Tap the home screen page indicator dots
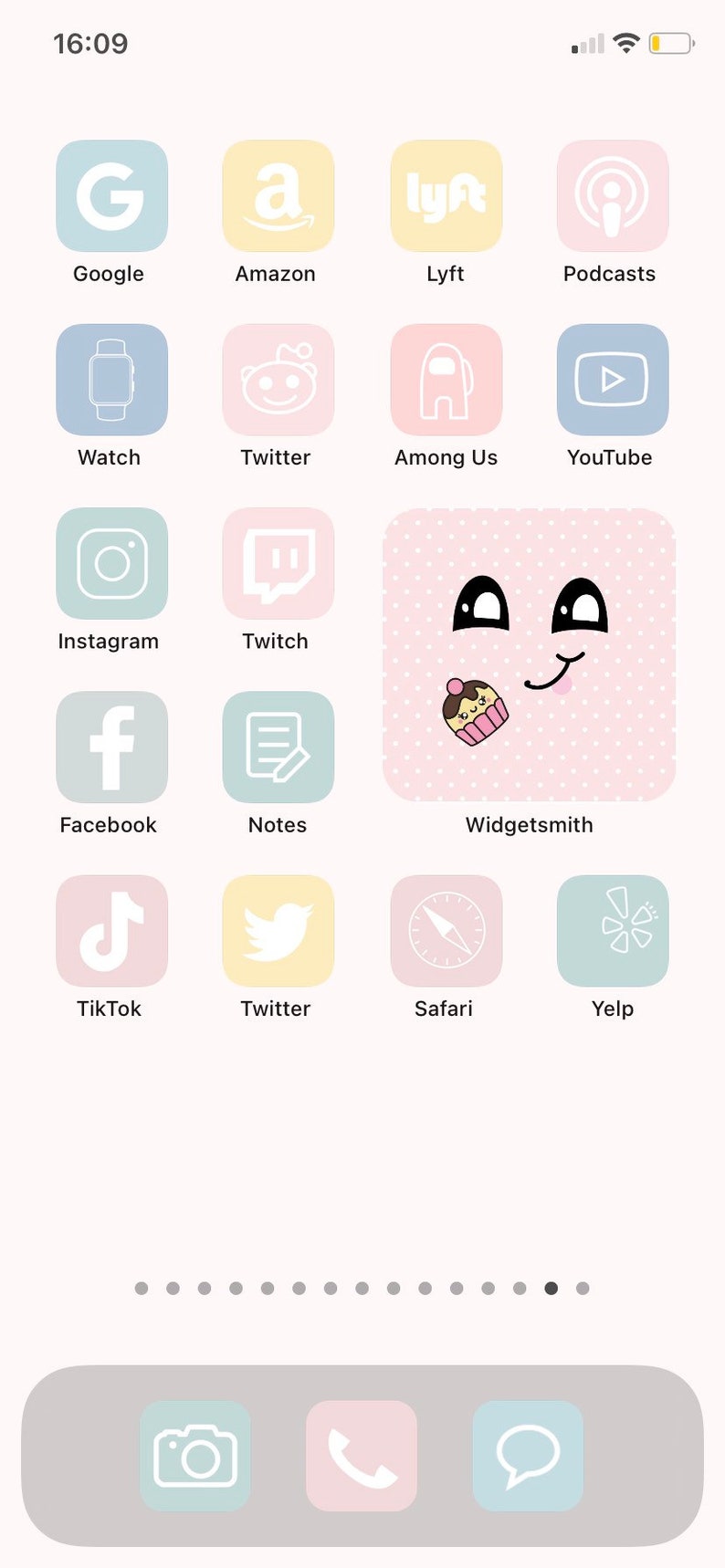The width and height of the screenshot is (725, 1568). [362, 1288]
